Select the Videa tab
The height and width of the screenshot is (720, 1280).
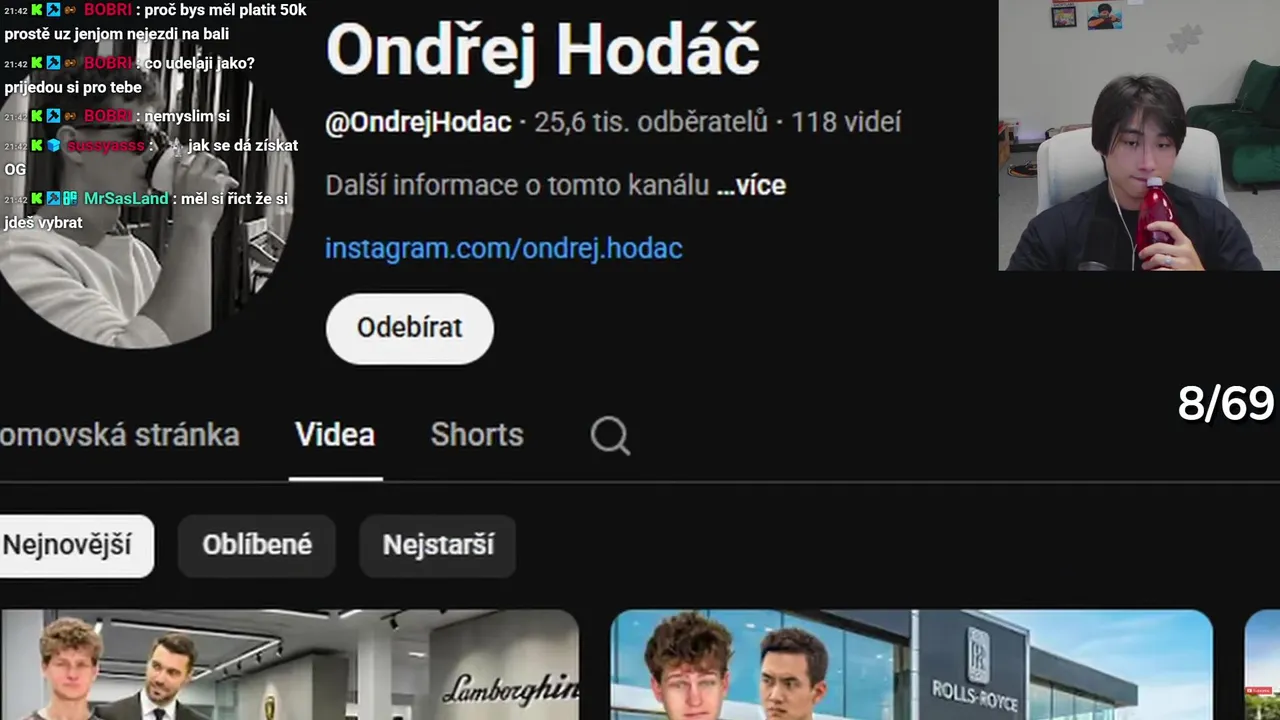click(335, 435)
